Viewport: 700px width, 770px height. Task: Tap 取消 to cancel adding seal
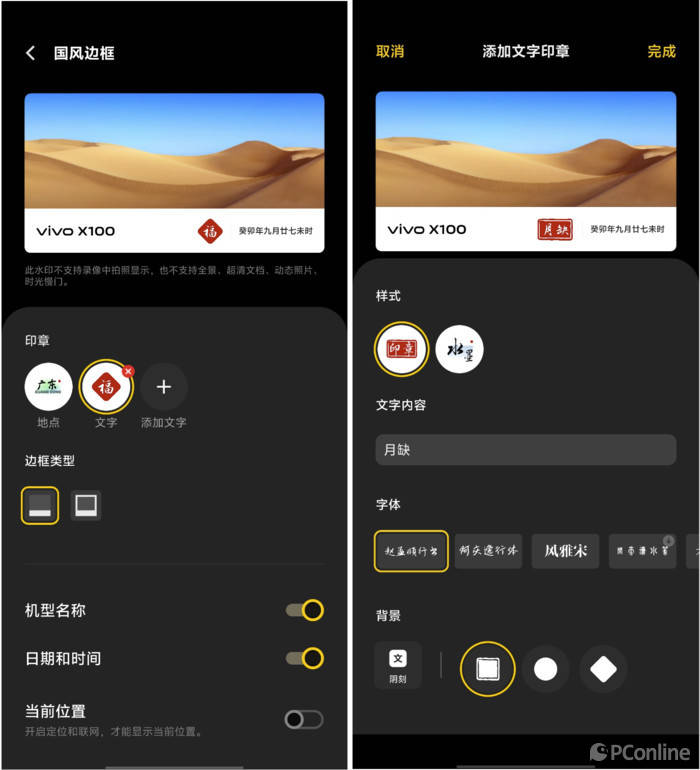point(390,51)
